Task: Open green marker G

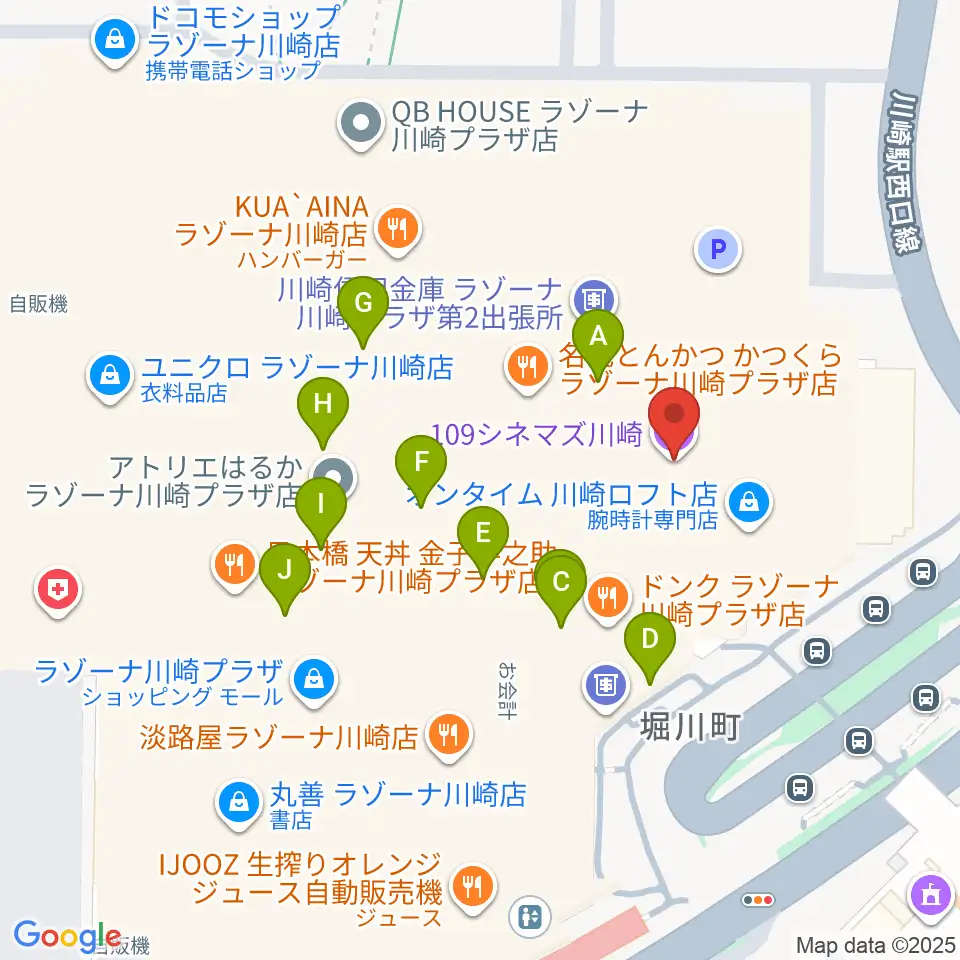Action: 363,304
